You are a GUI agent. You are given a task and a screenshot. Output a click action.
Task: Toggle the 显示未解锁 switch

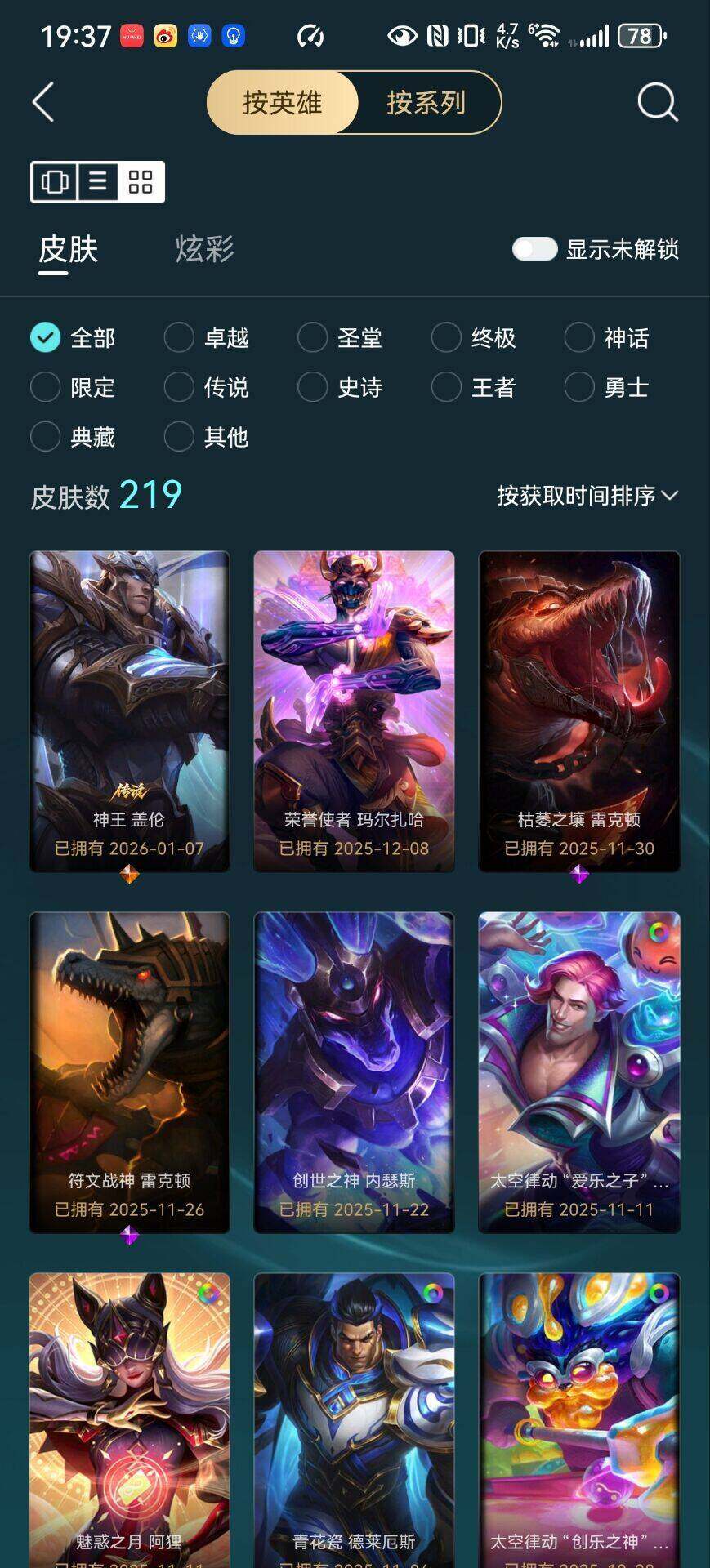[534, 249]
